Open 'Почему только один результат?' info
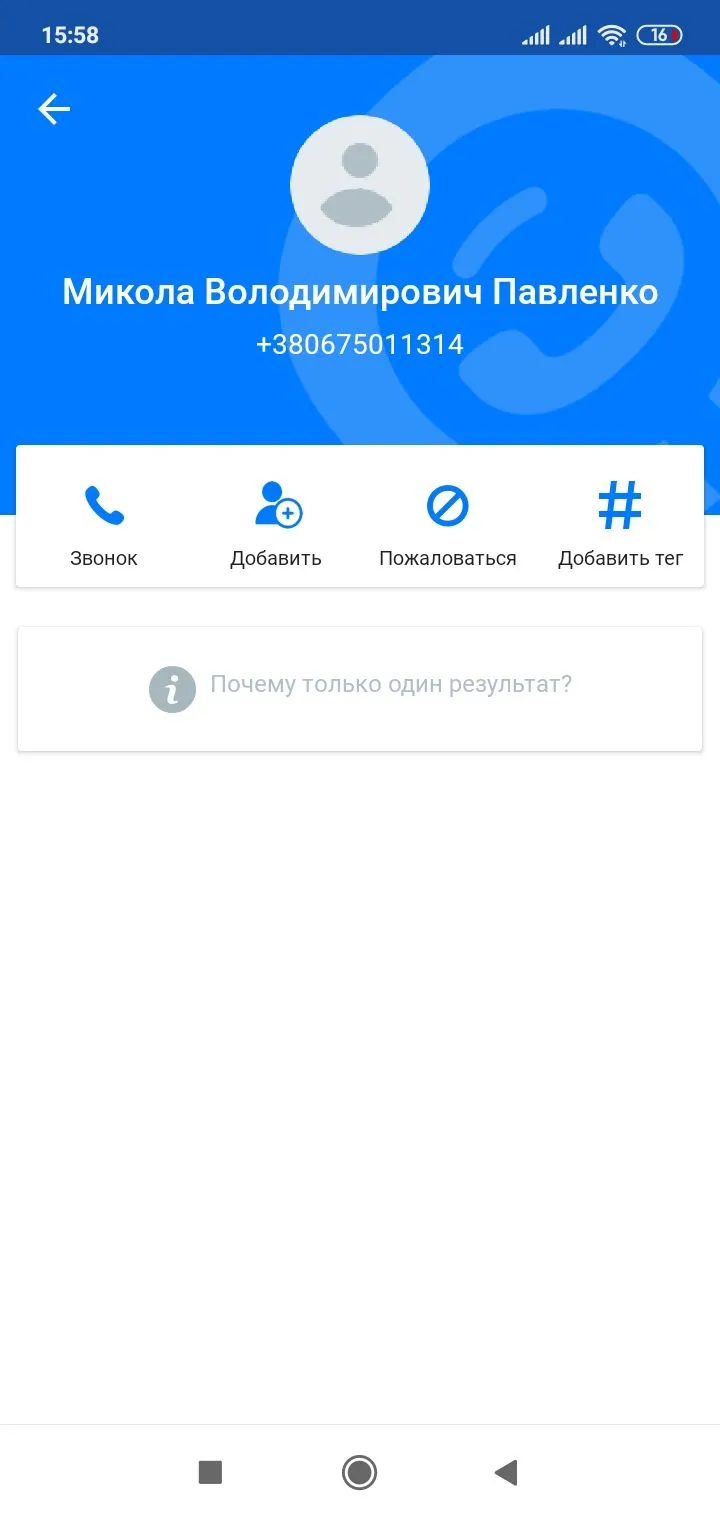Viewport: 720px width, 1520px height. (360, 688)
